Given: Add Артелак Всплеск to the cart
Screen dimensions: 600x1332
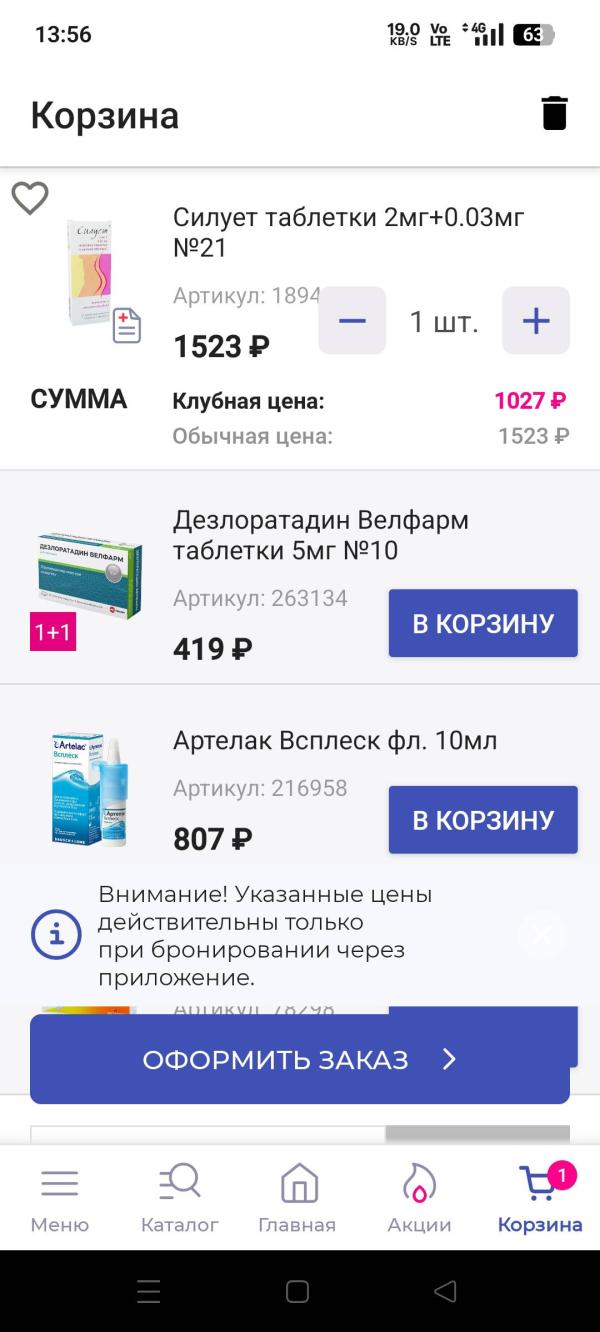Looking at the screenshot, I should (483, 820).
